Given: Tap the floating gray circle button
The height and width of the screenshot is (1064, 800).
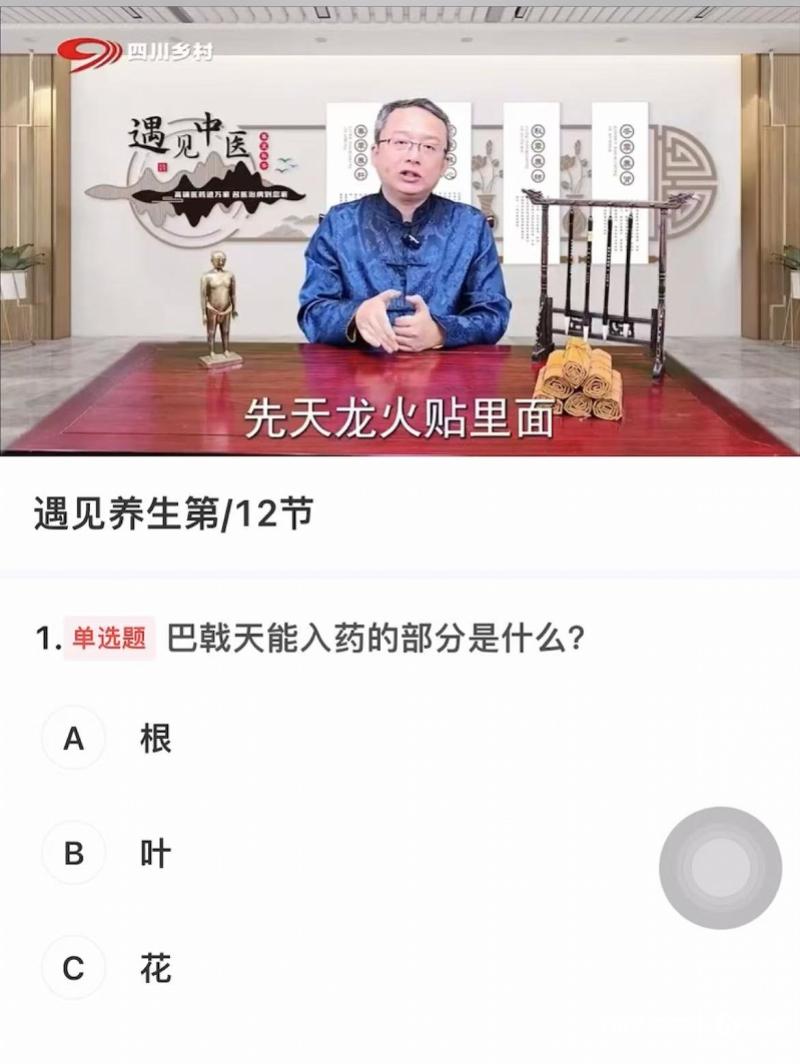Looking at the screenshot, I should (720, 868).
